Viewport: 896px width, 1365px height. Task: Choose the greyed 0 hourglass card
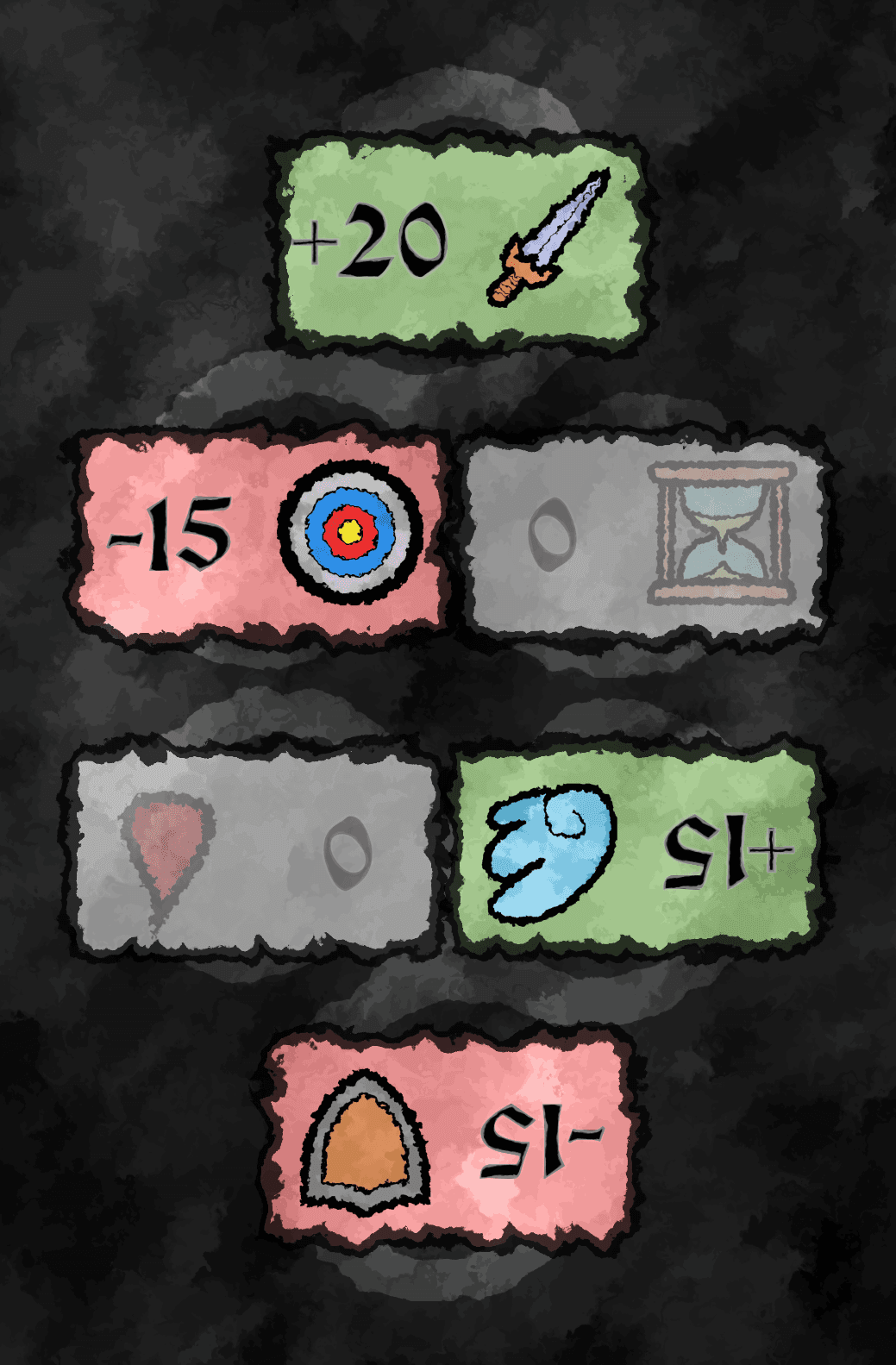pyautogui.click(x=645, y=535)
